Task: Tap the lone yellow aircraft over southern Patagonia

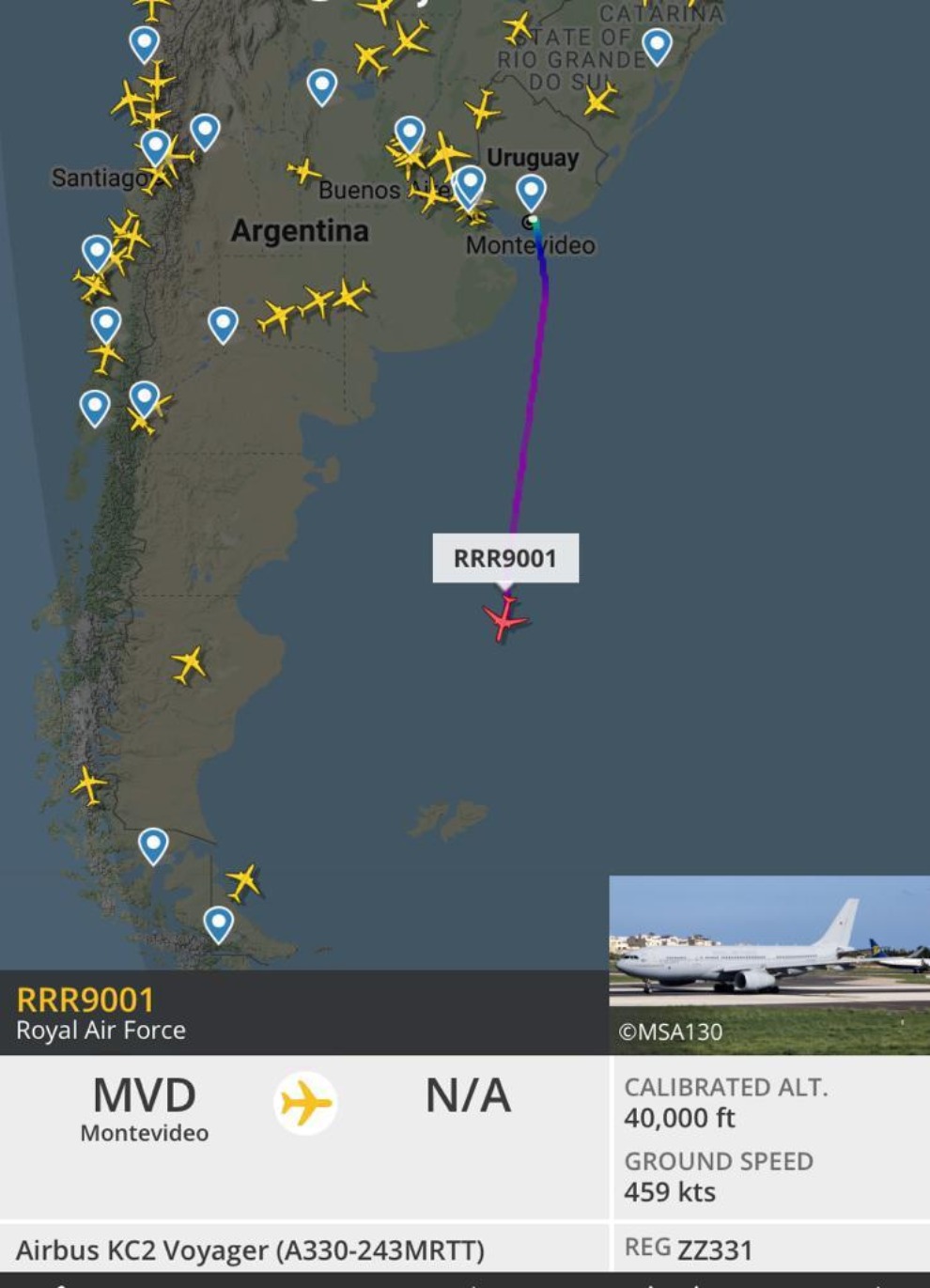Action: click(x=190, y=664)
